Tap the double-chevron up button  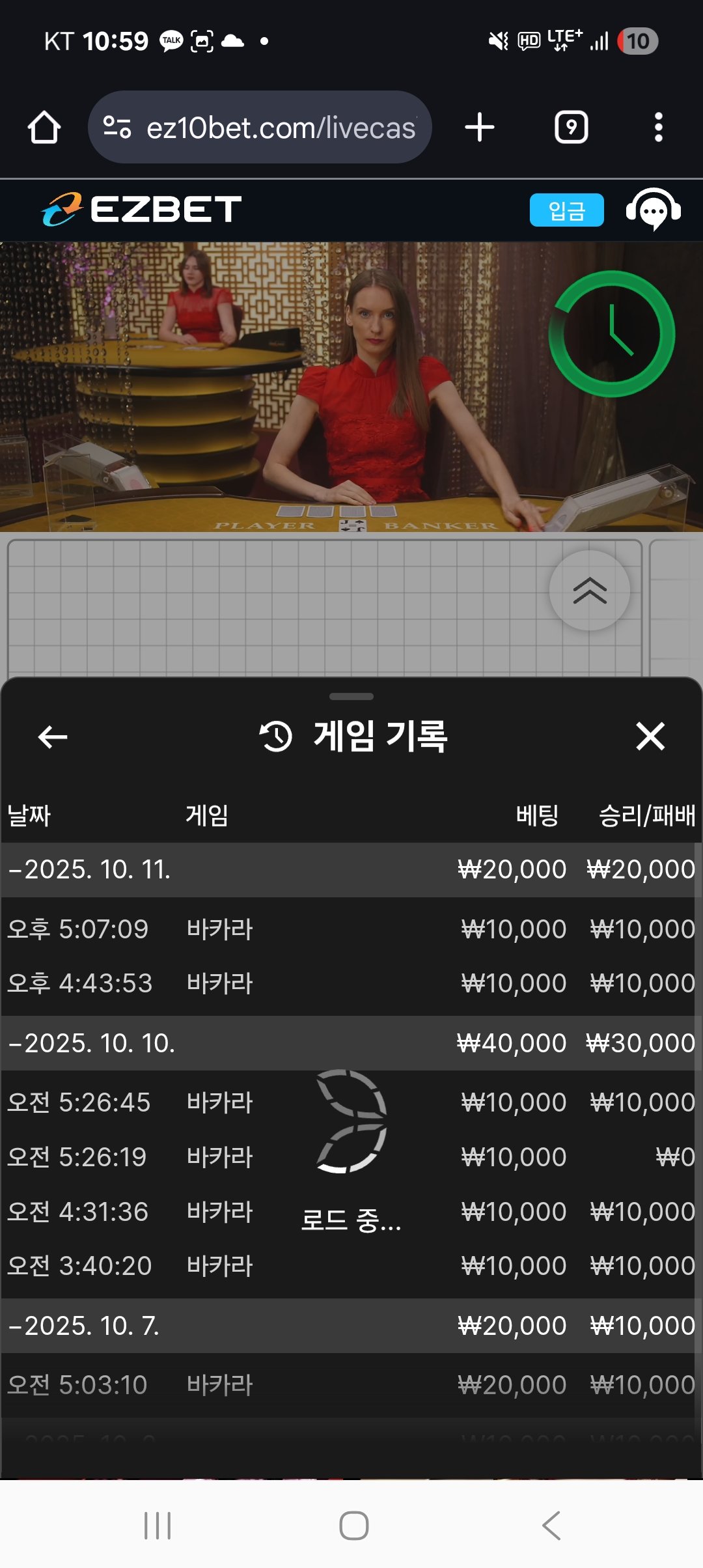coord(589,591)
